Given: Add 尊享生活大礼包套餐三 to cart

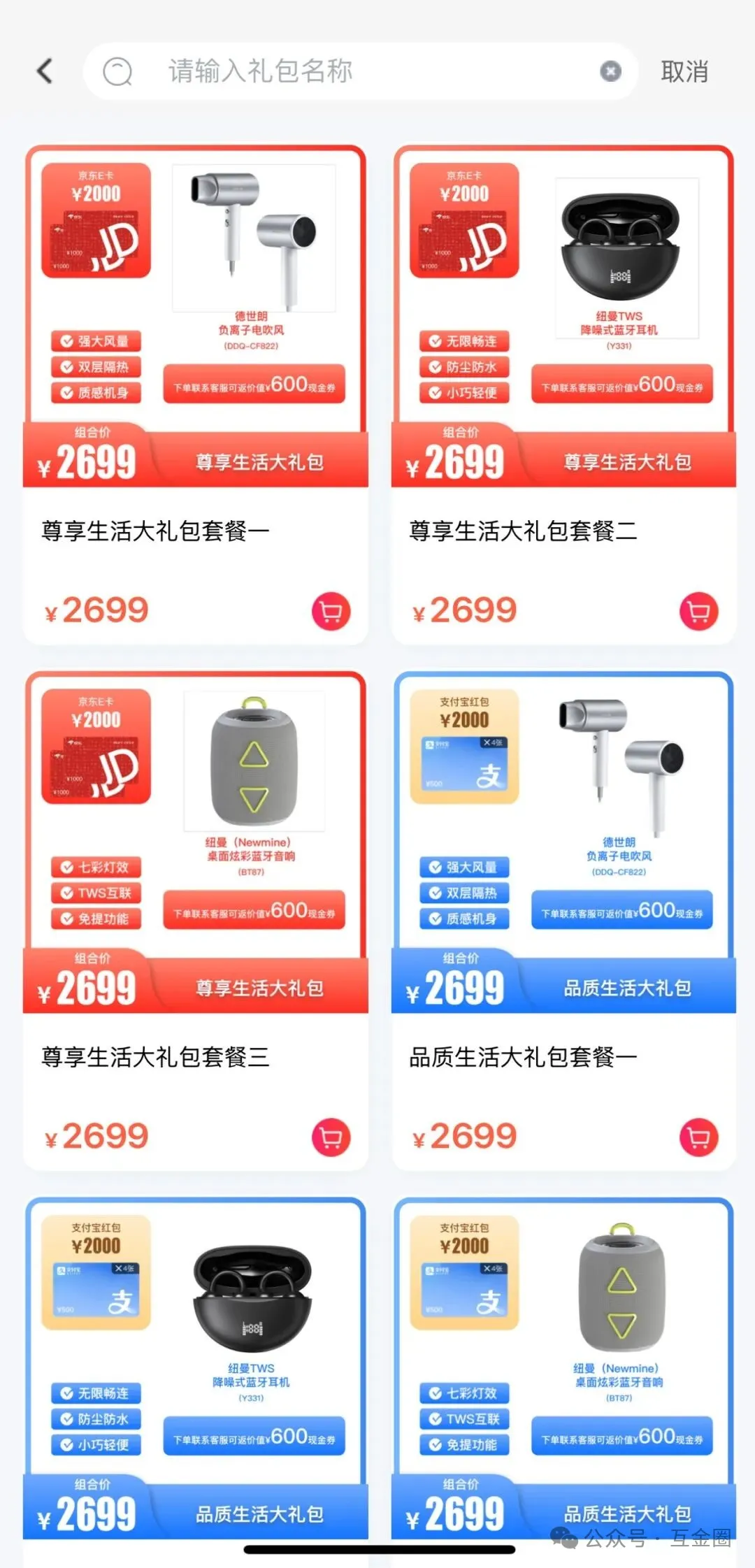Looking at the screenshot, I should (x=331, y=1137).
